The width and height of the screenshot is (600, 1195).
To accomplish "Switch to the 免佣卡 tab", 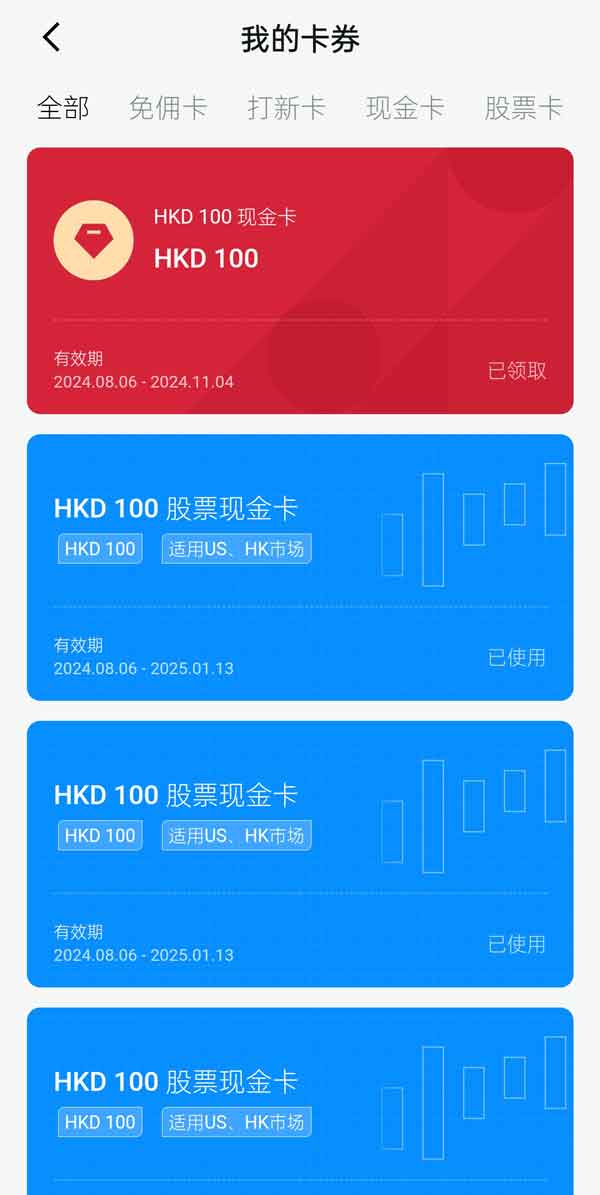I will 168,108.
